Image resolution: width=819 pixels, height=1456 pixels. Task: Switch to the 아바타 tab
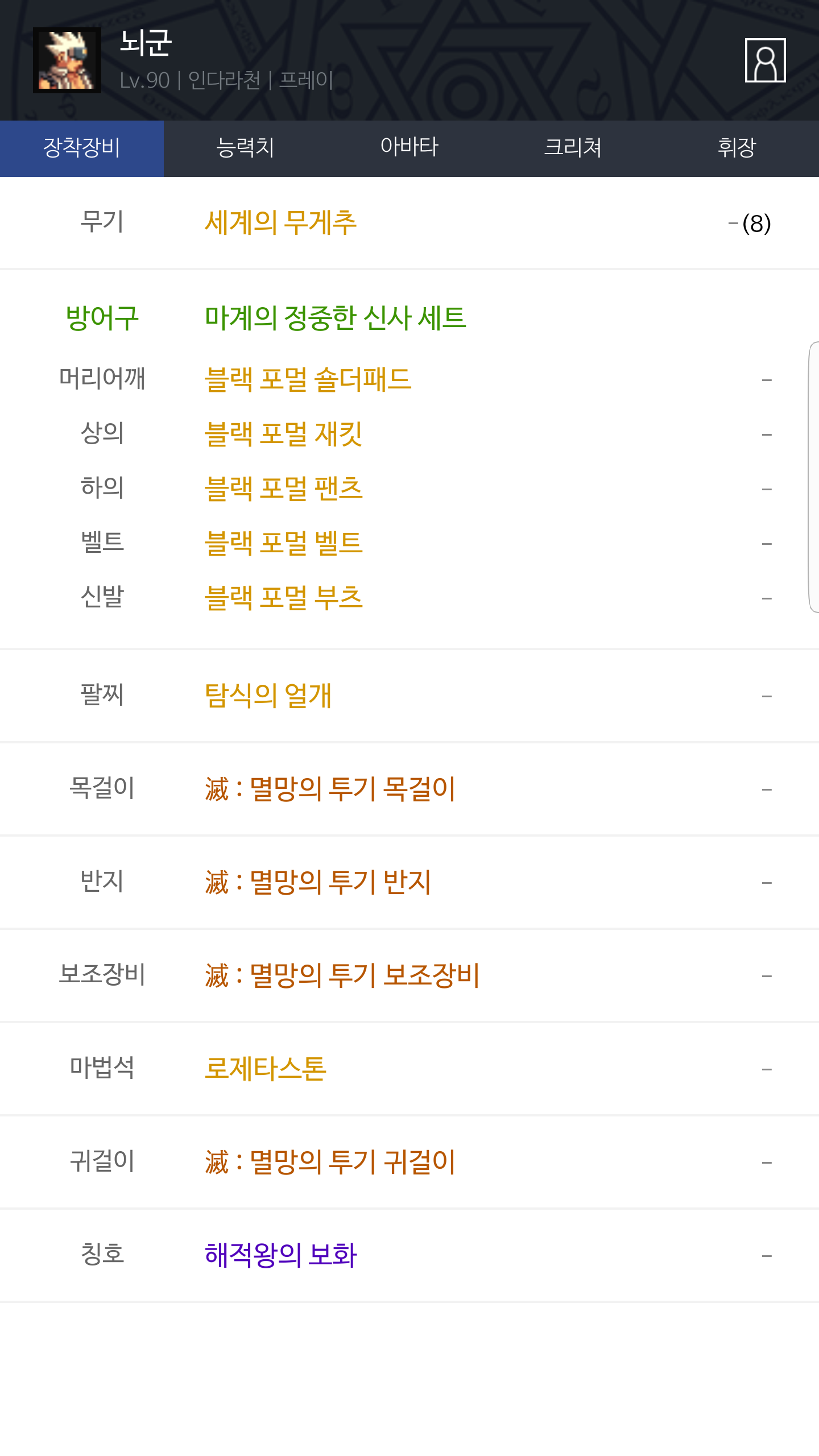409,148
